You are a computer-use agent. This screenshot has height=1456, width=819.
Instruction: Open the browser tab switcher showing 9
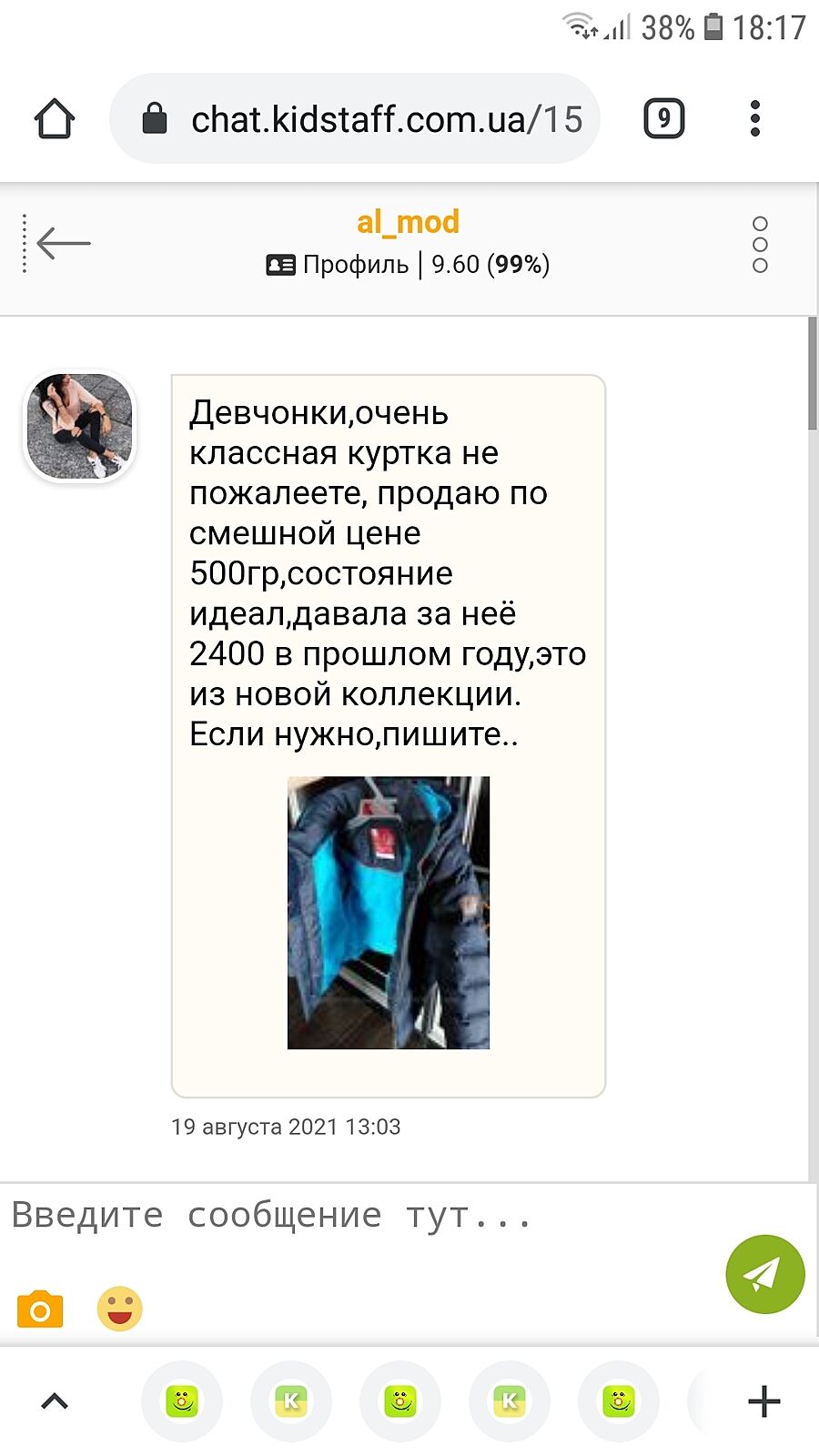[x=663, y=118]
